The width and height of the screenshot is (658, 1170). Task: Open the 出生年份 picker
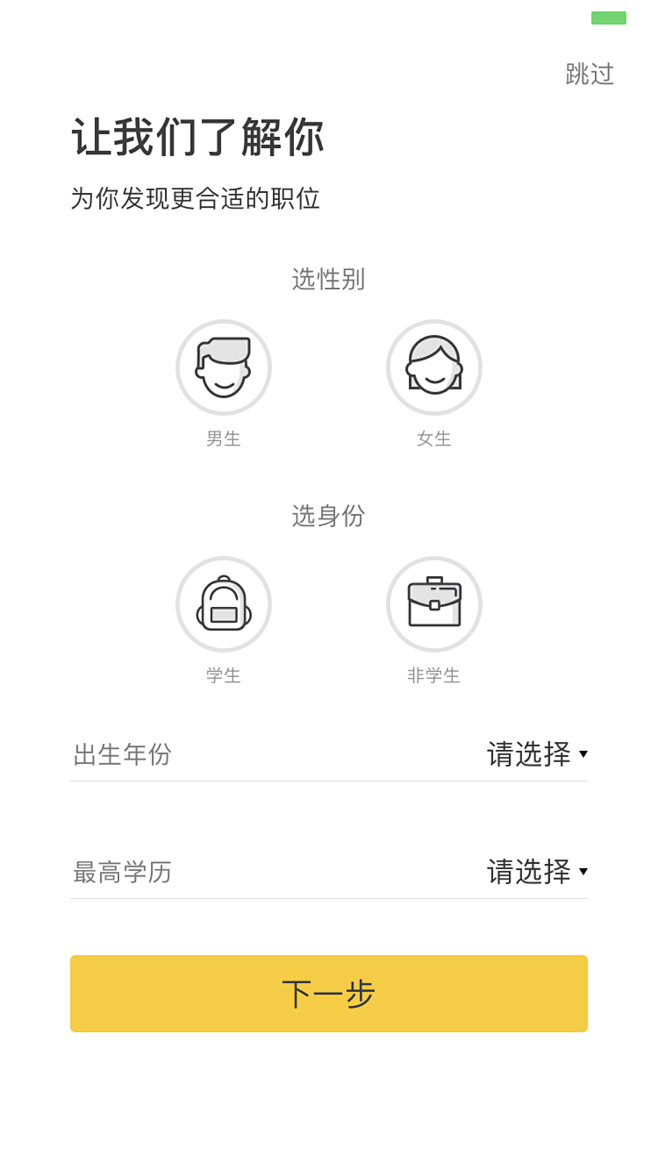pyautogui.click(x=536, y=754)
